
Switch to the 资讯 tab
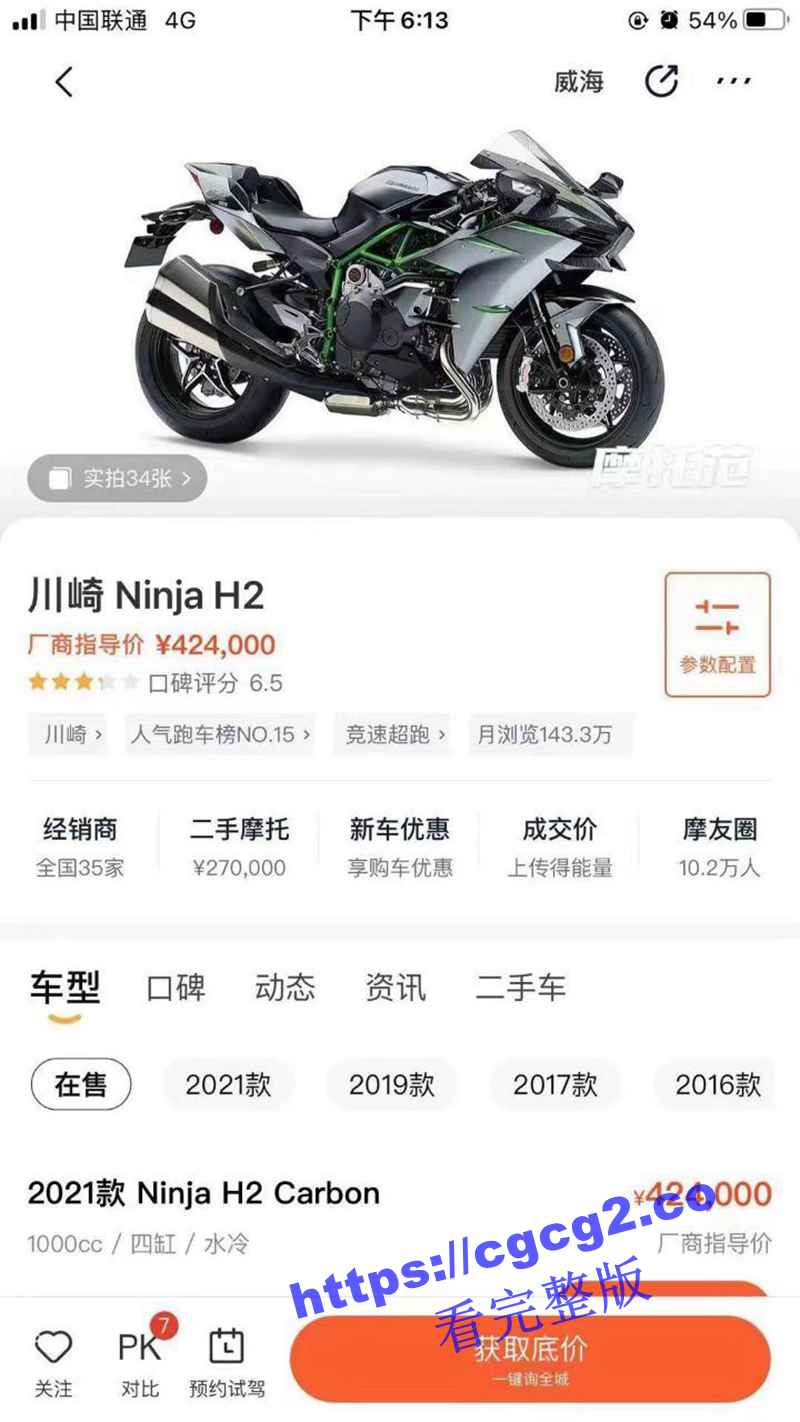point(395,988)
